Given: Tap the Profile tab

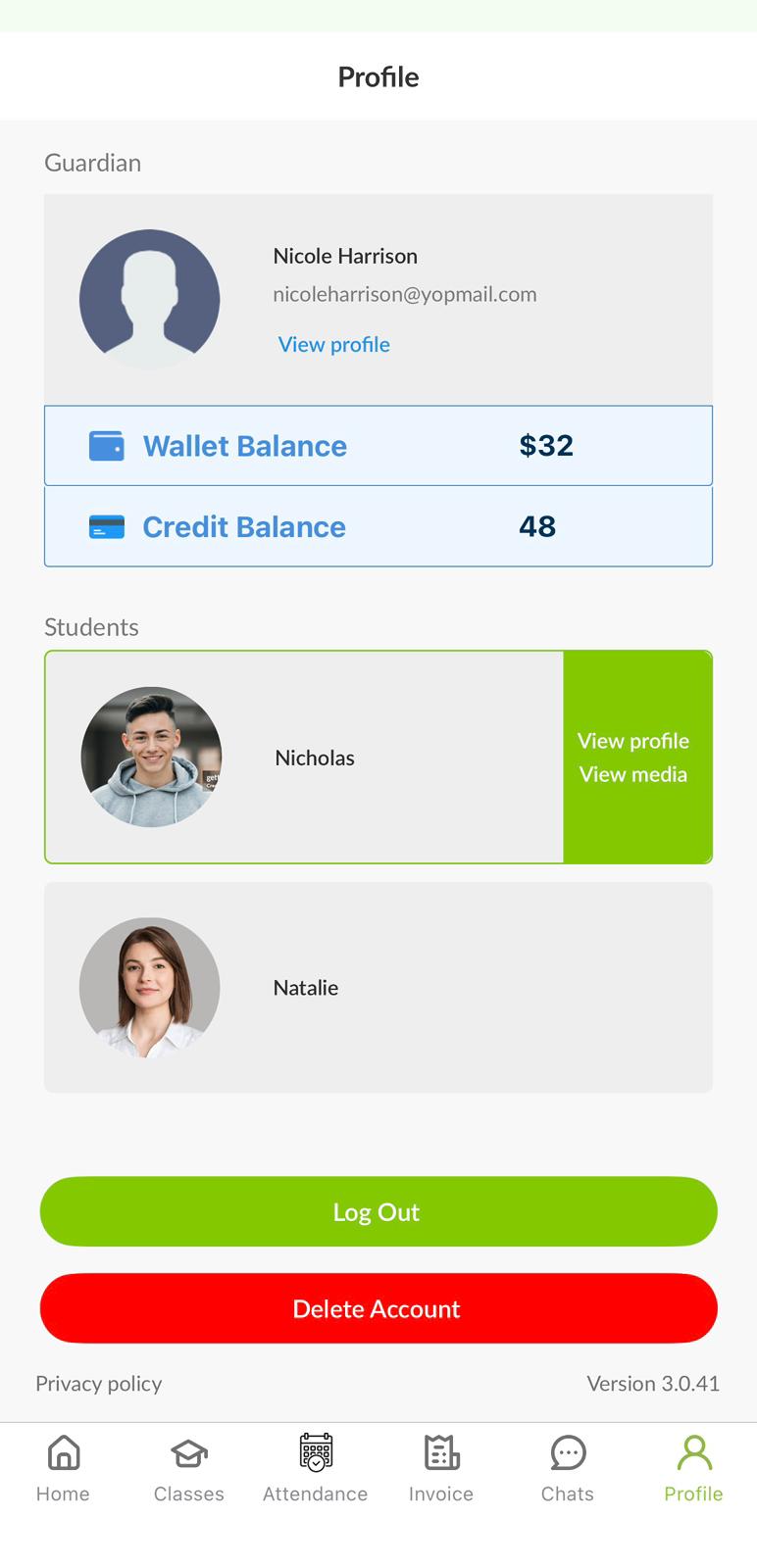Looking at the screenshot, I should click(x=693, y=1468).
